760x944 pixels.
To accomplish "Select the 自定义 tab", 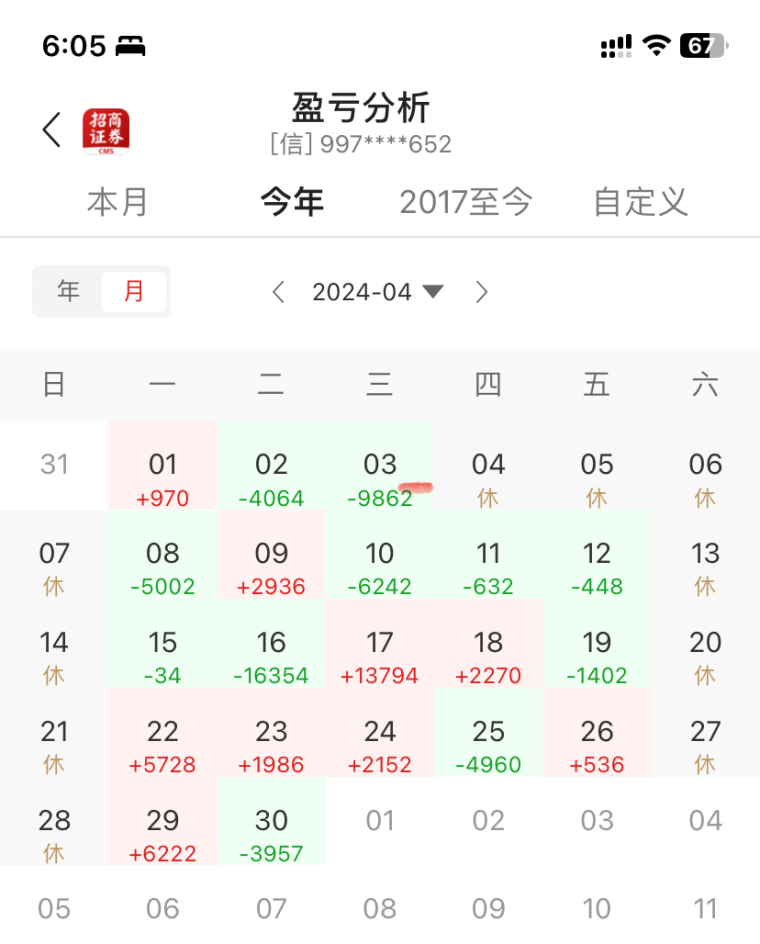I will coord(640,202).
